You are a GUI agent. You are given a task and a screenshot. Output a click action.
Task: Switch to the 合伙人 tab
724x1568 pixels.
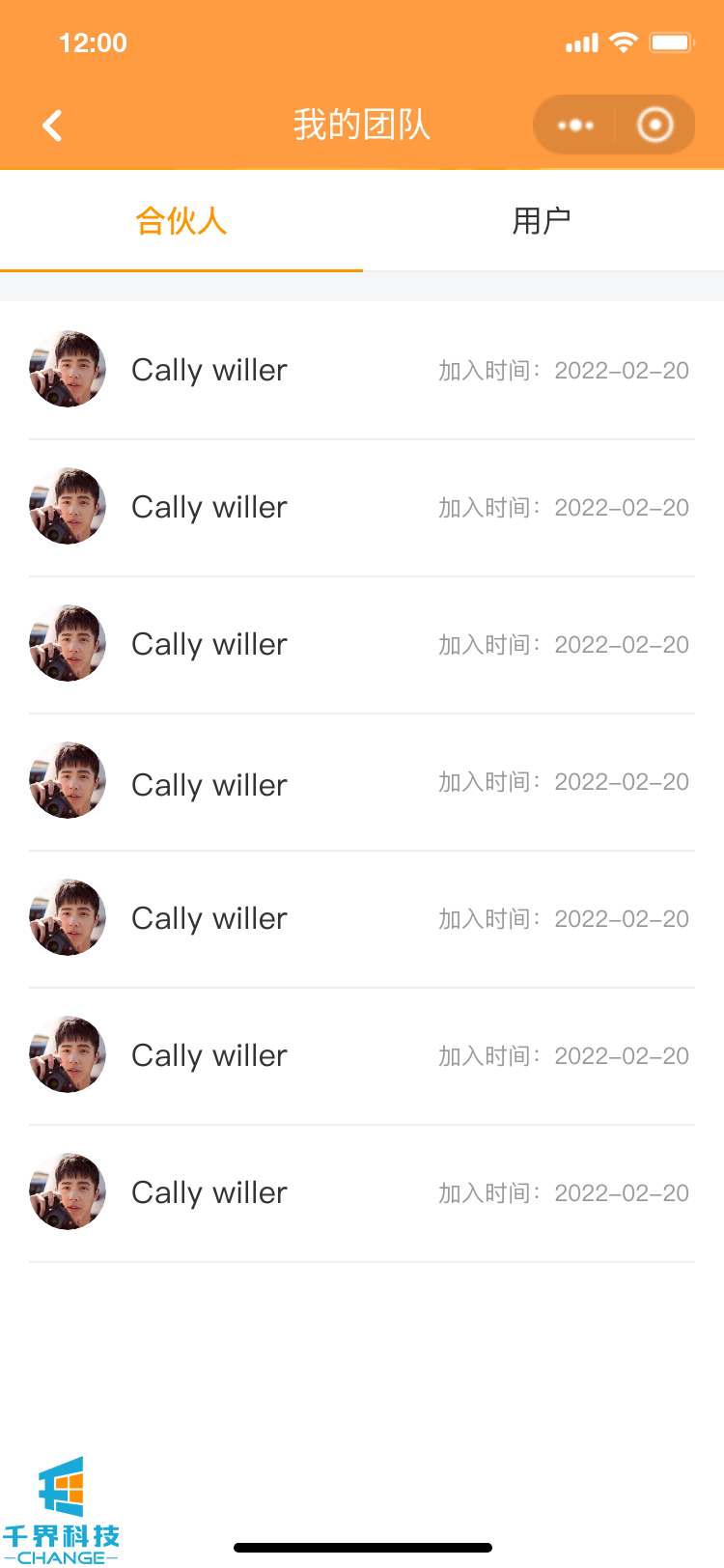pyautogui.click(x=181, y=221)
